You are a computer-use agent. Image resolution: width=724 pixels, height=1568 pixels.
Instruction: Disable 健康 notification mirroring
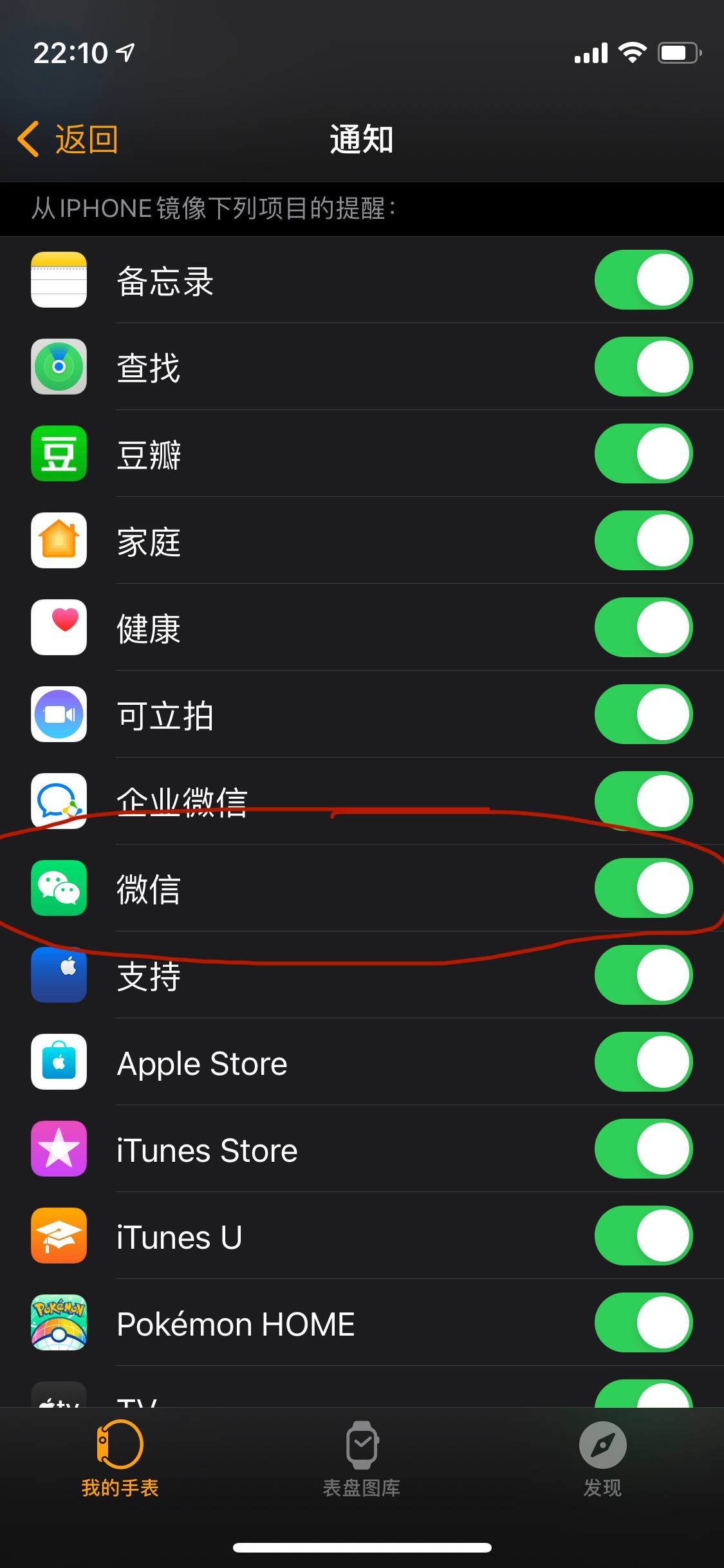[643, 628]
